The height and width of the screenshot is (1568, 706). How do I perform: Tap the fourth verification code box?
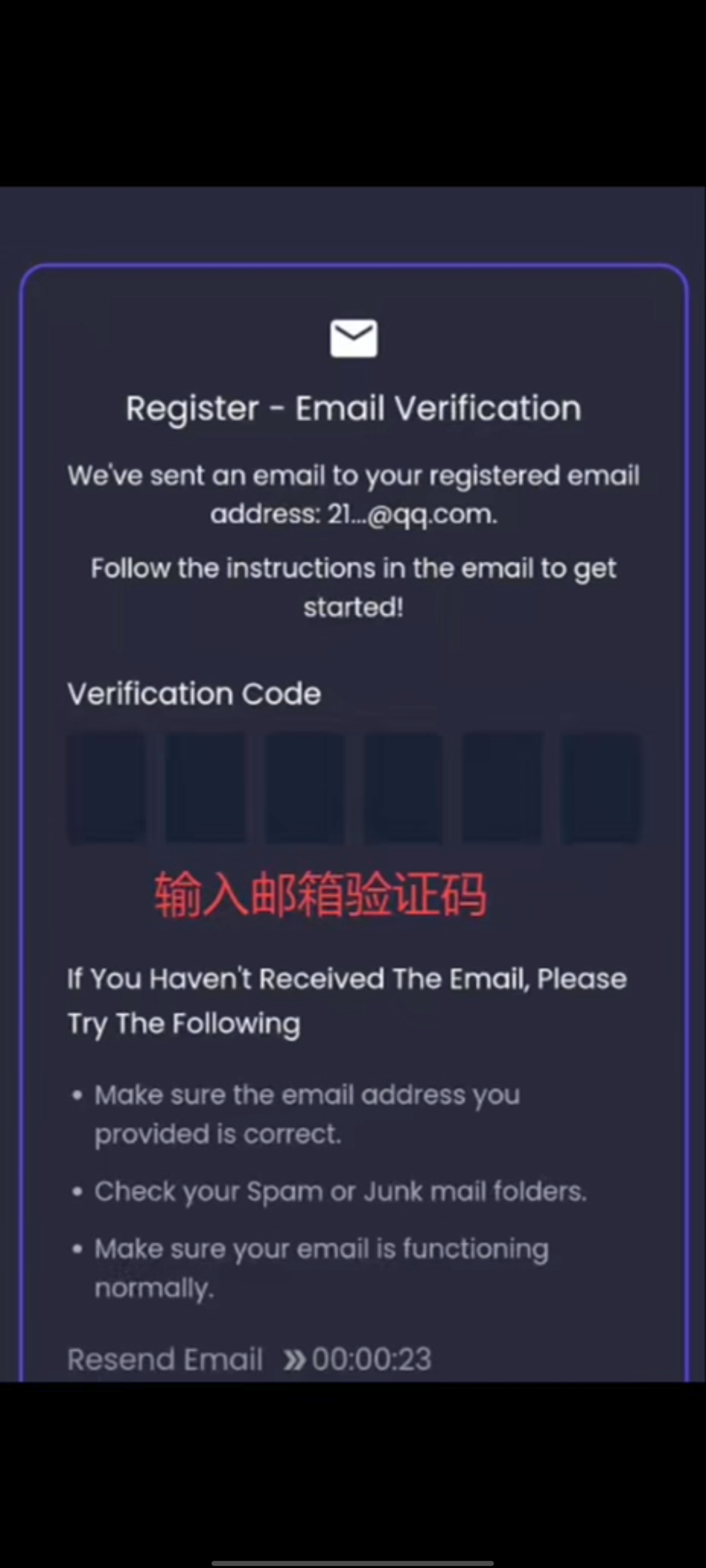pyautogui.click(x=404, y=788)
